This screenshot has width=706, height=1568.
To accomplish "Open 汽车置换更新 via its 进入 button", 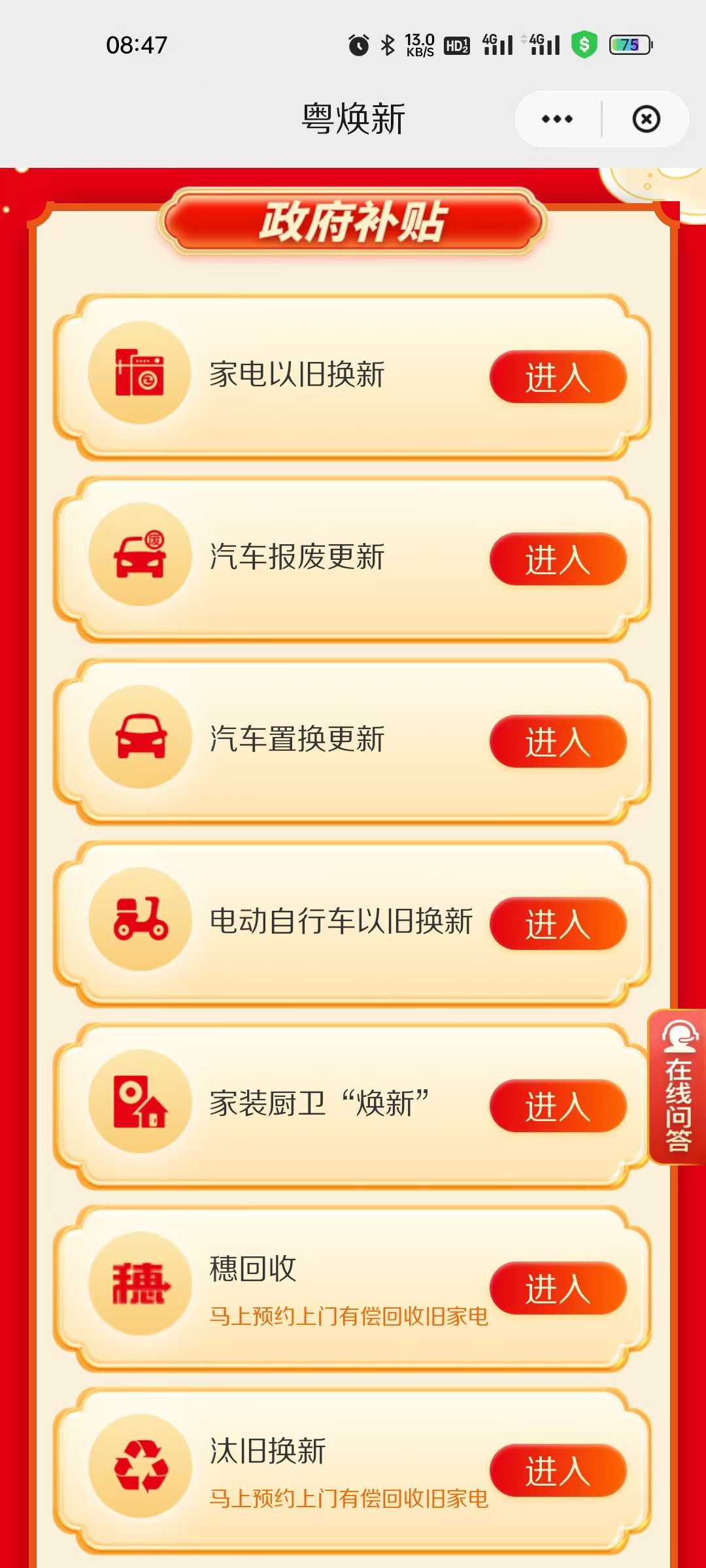I will tap(558, 742).
